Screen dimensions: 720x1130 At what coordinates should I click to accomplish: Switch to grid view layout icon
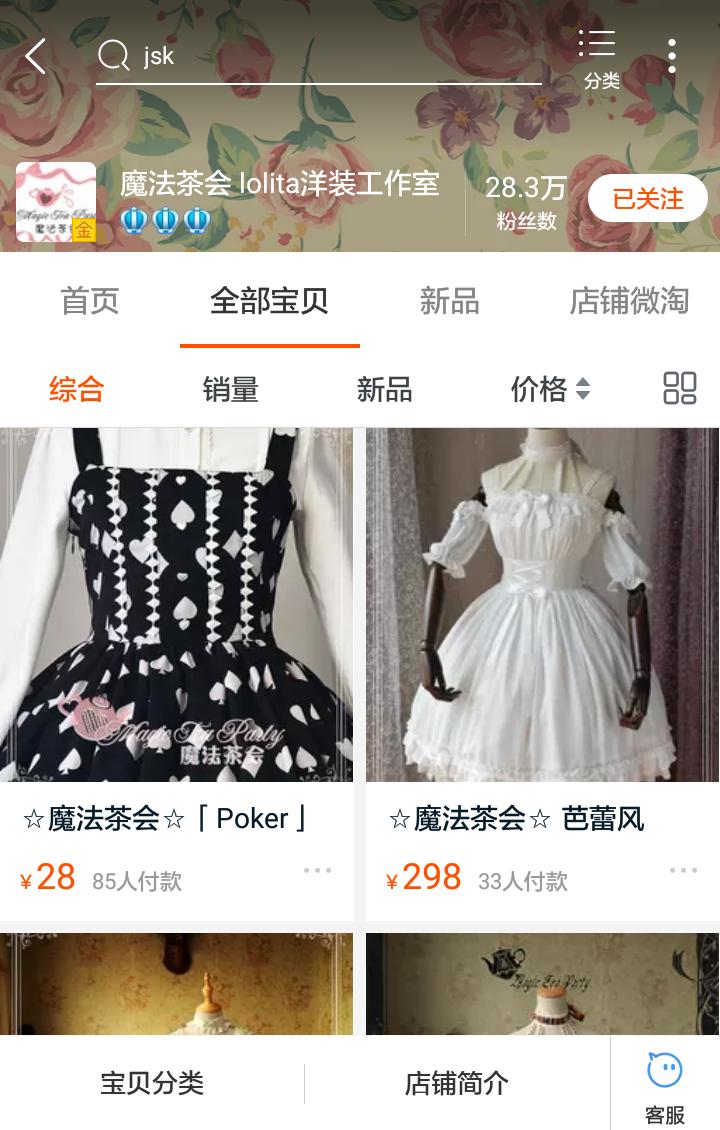tap(680, 390)
